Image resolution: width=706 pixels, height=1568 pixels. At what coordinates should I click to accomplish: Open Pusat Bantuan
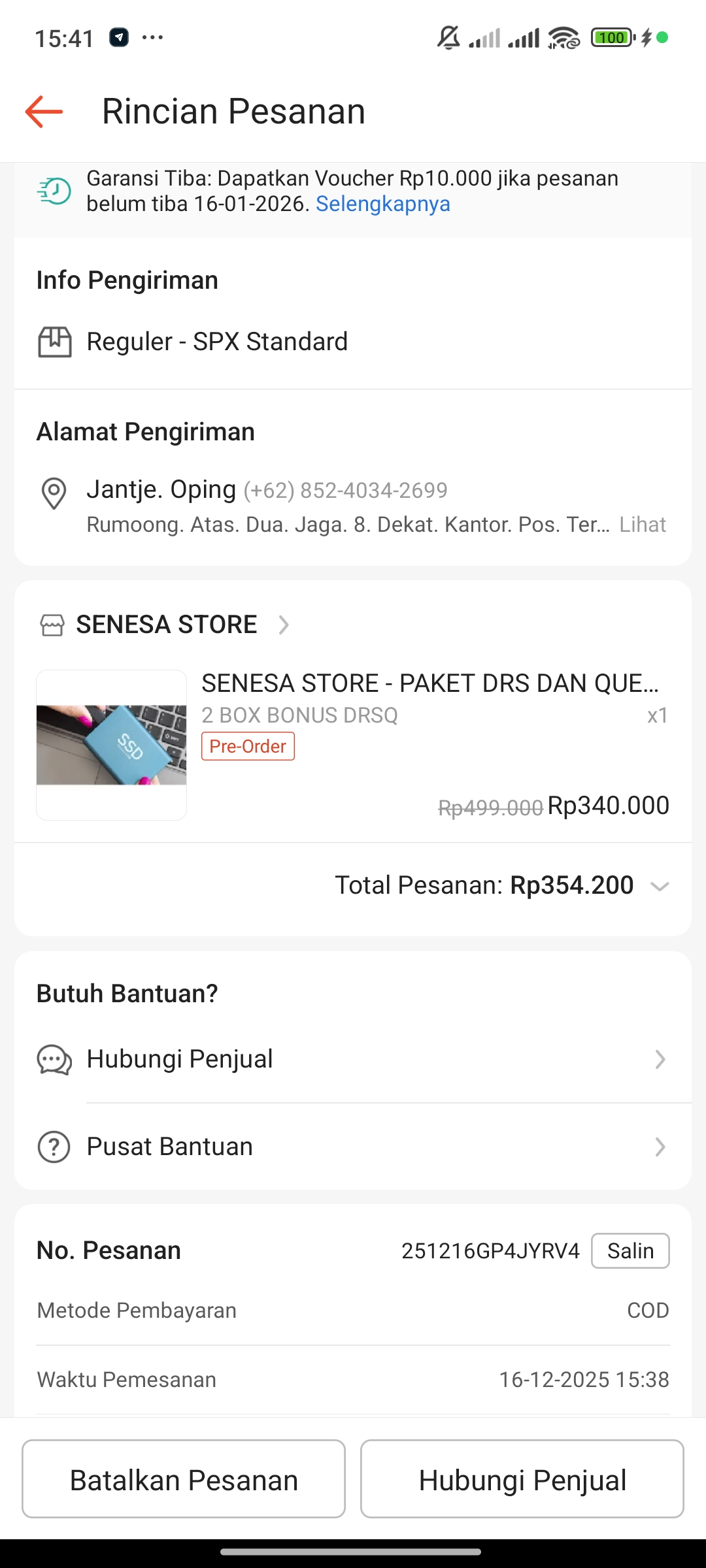(353, 1147)
